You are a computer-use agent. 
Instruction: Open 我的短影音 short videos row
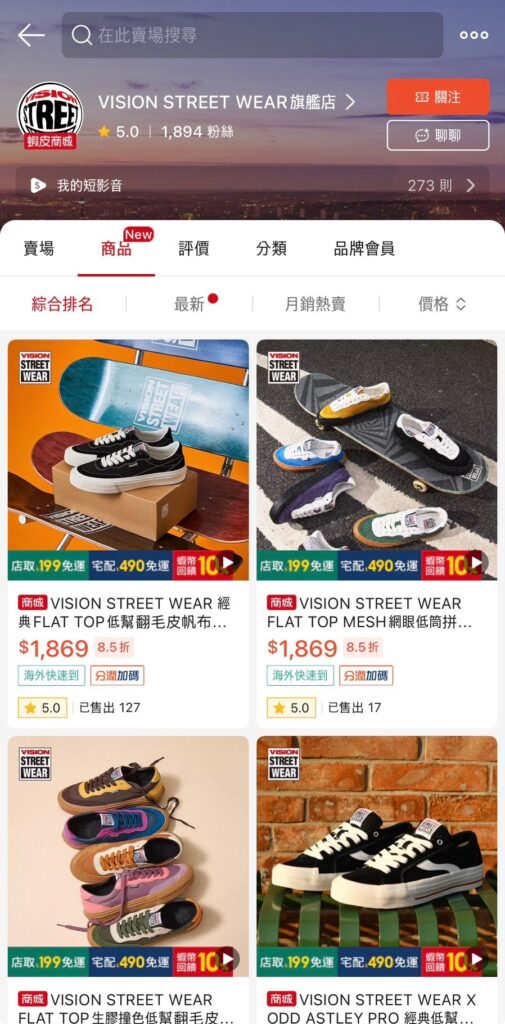(252, 185)
